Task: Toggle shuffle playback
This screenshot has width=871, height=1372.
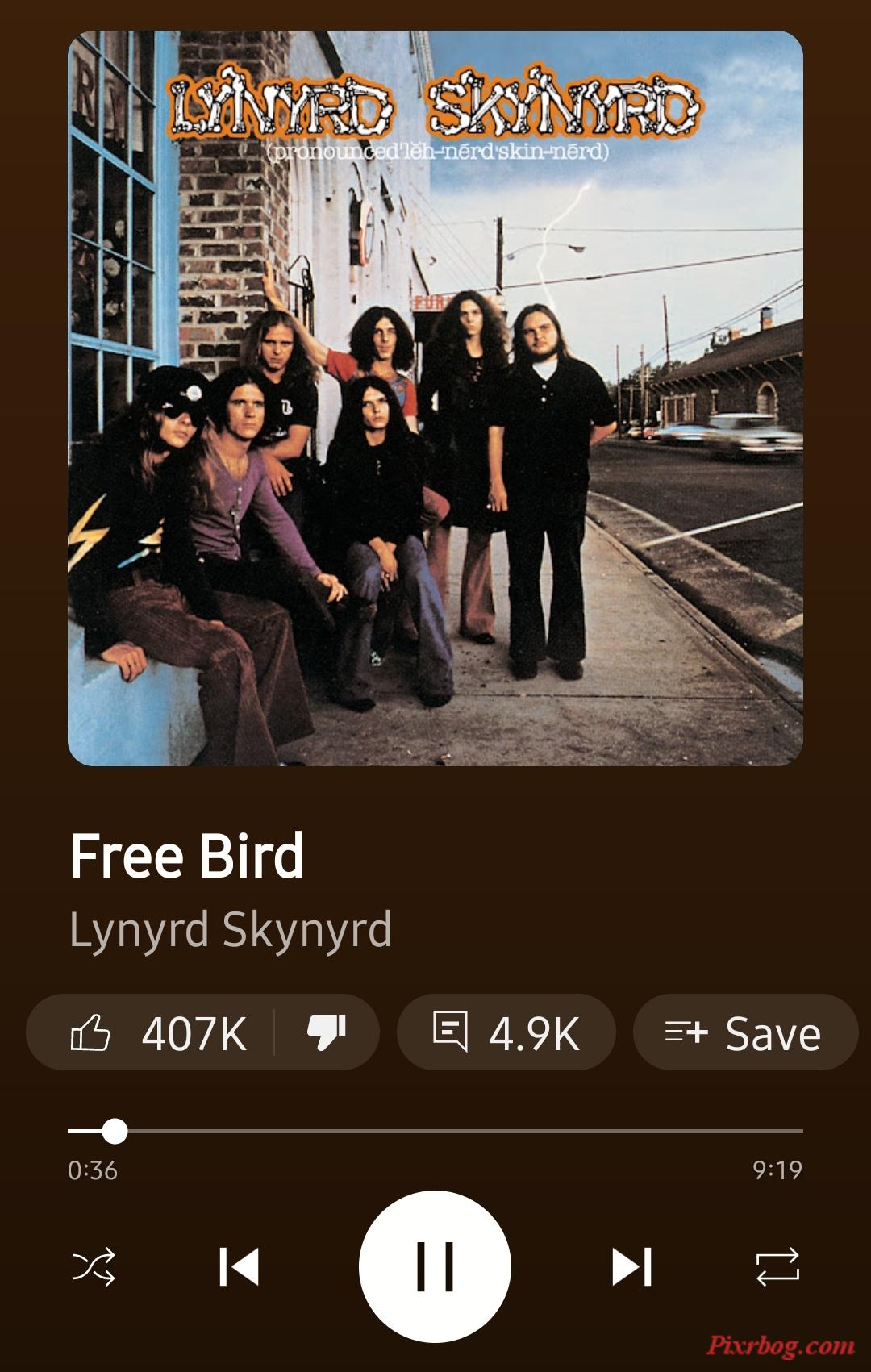Action: 94,1266
